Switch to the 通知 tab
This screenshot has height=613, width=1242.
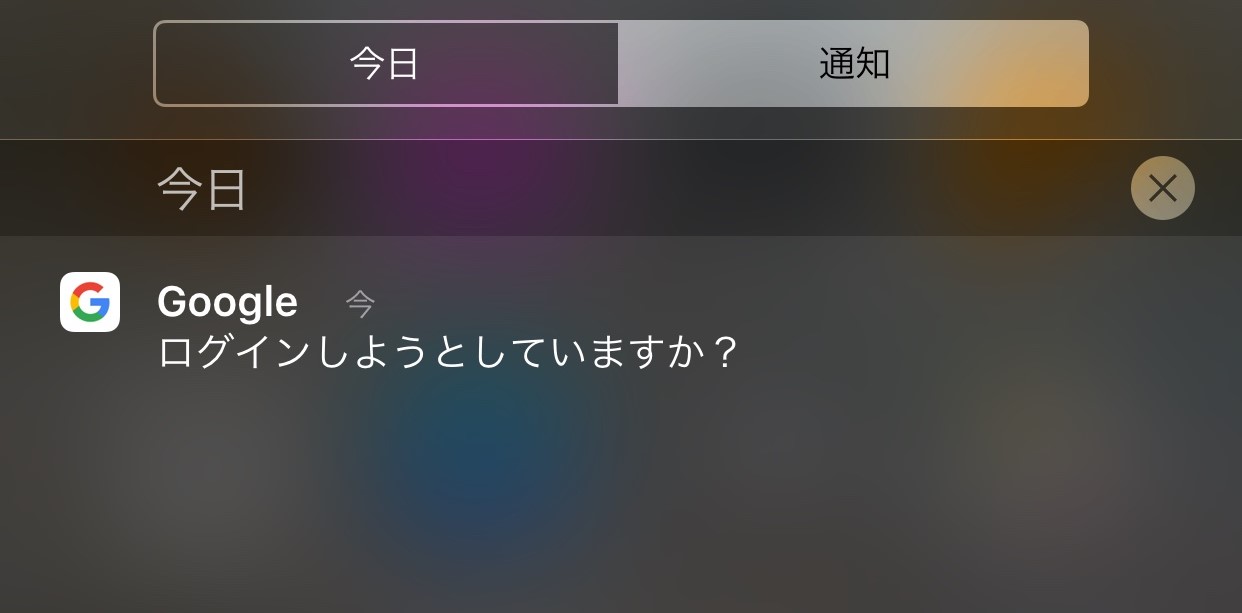853,64
